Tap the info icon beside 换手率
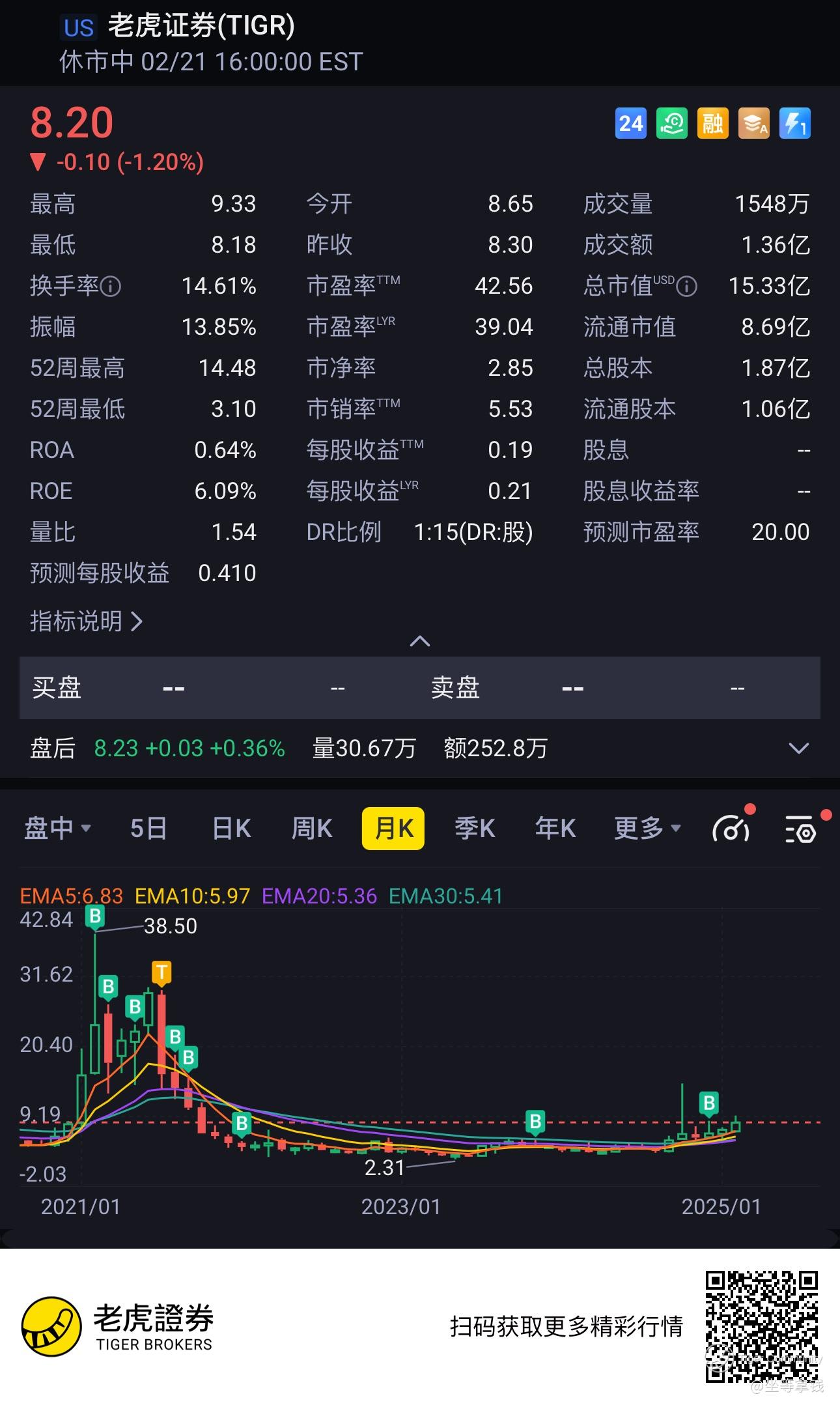The height and width of the screenshot is (1405, 840). click(111, 286)
